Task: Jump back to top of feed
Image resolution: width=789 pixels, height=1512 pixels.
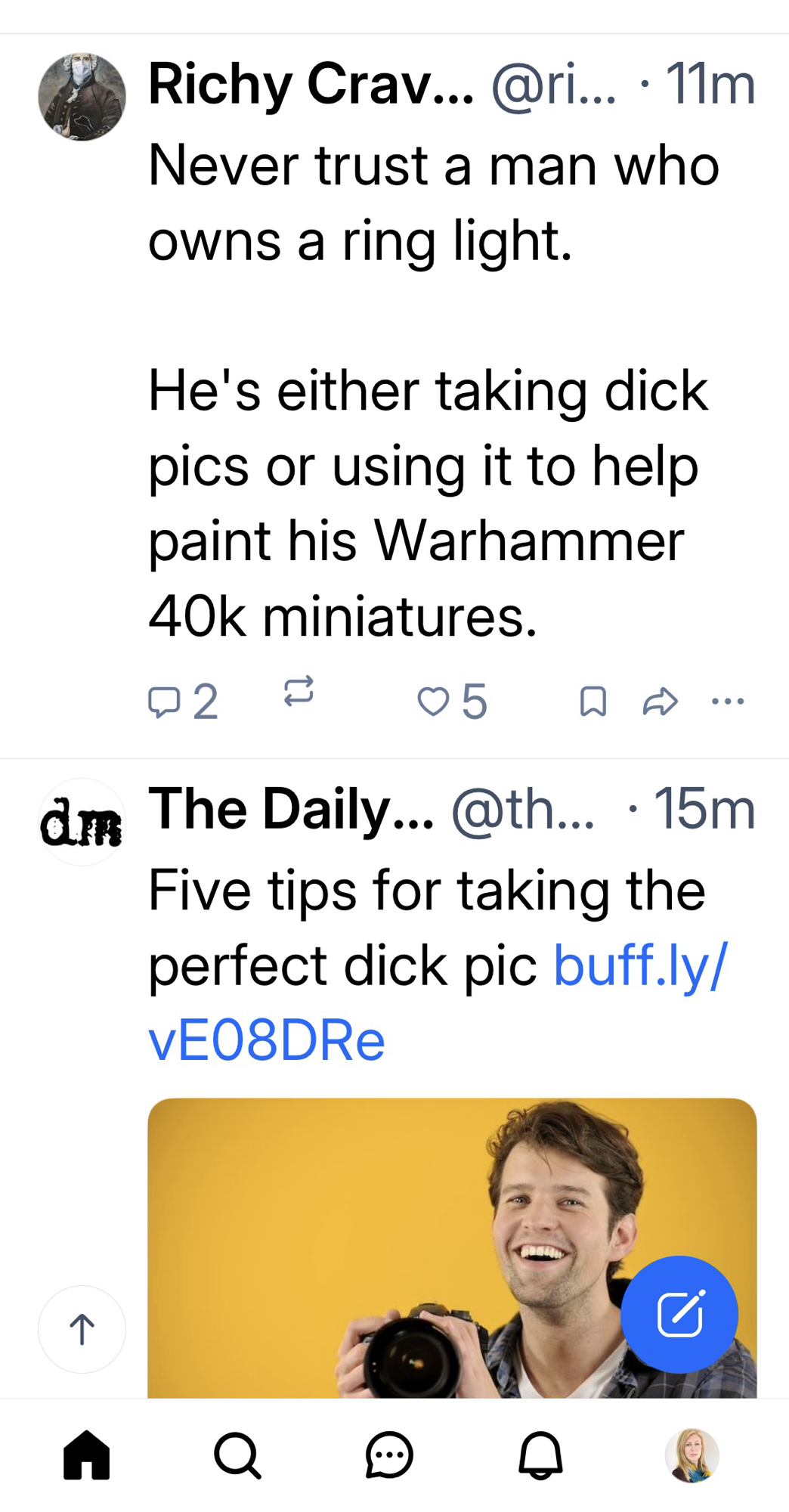Action: coord(82,1329)
